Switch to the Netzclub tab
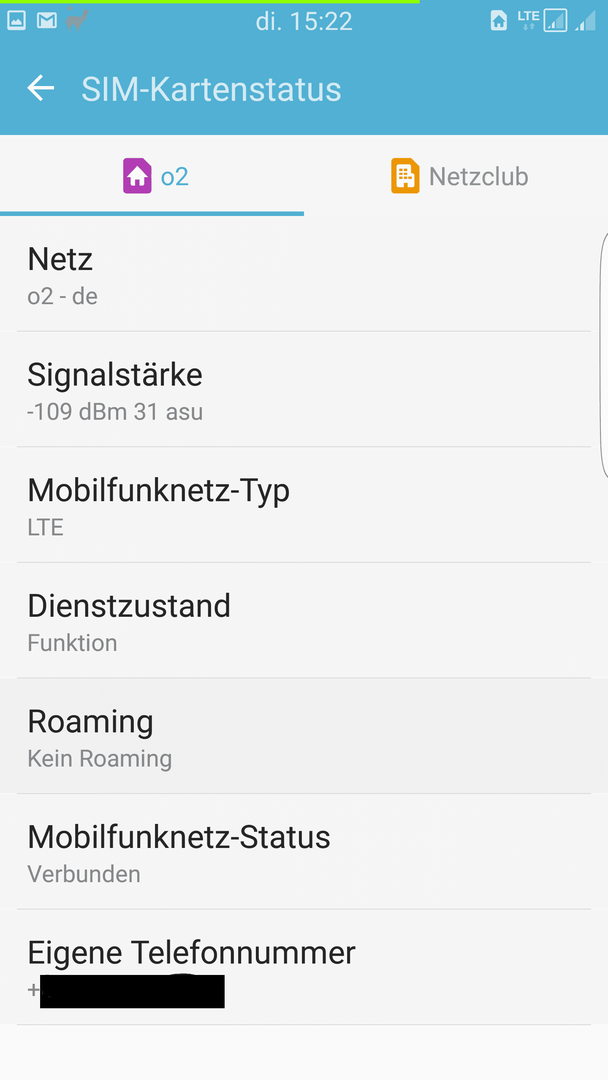 point(456,176)
